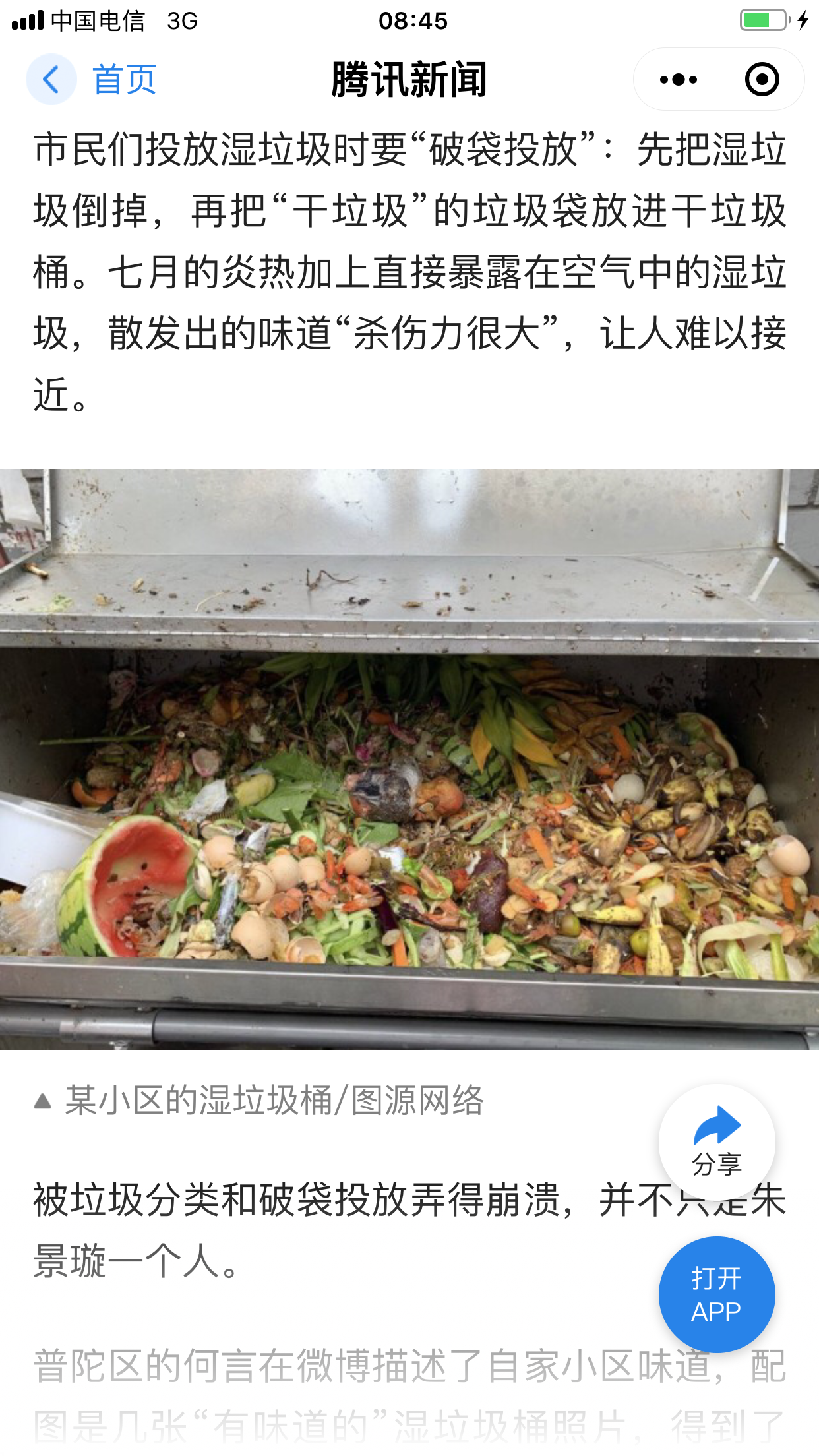The width and height of the screenshot is (819, 1456).
Task: Open the article in app via 打开APP
Action: point(717,1294)
